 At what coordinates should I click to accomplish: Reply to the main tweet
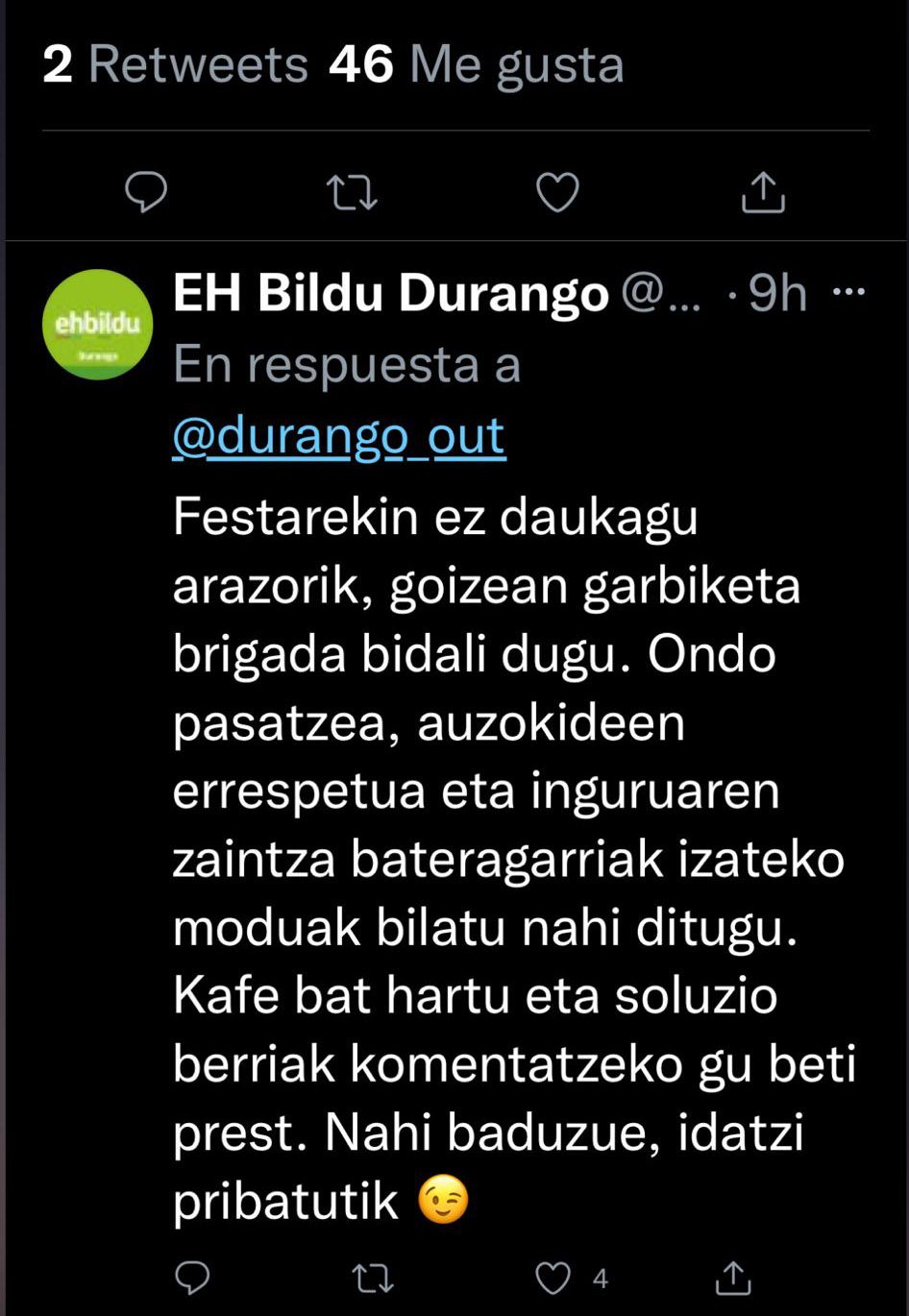click(147, 192)
